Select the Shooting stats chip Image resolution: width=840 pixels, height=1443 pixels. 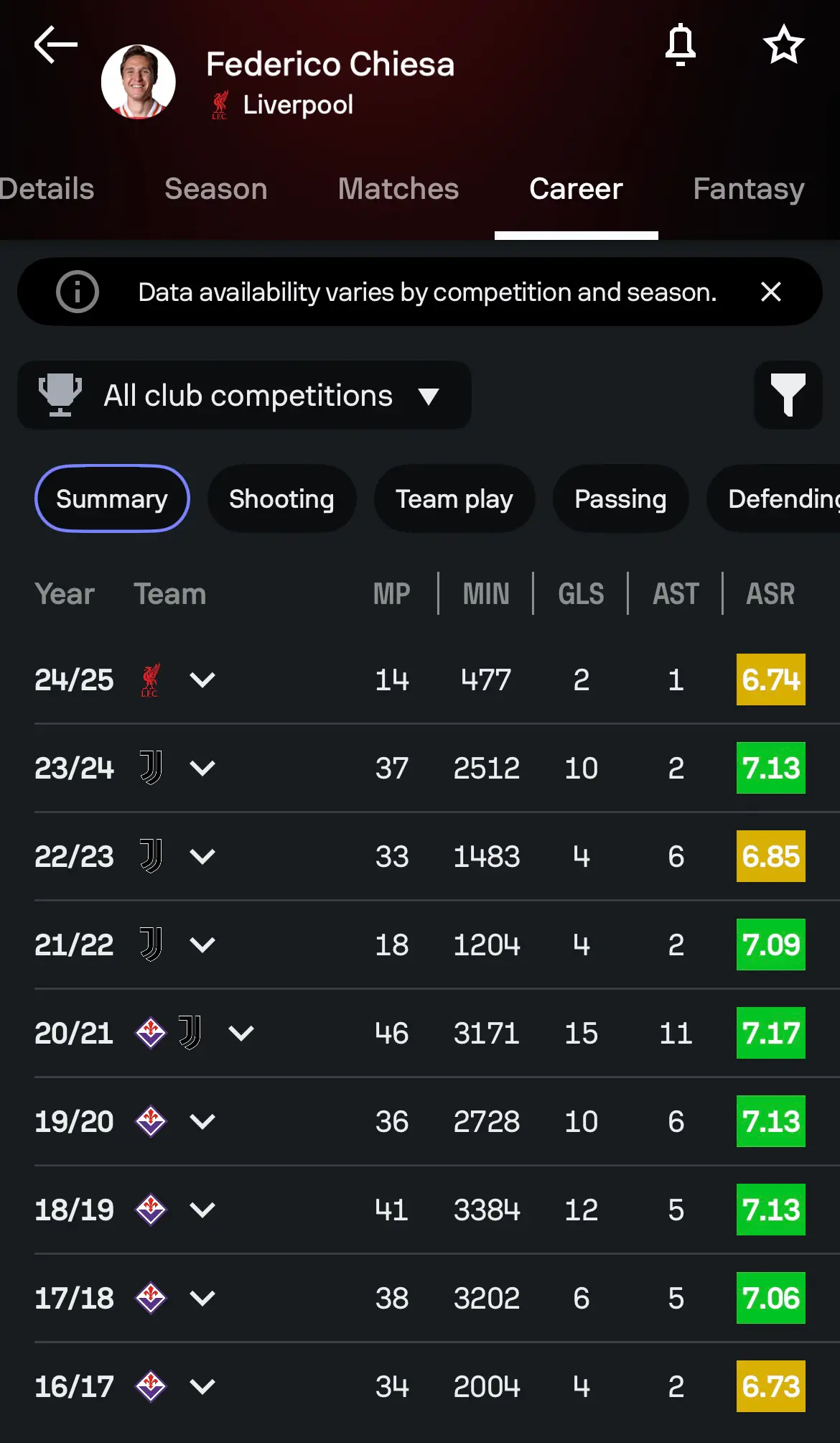tap(281, 498)
